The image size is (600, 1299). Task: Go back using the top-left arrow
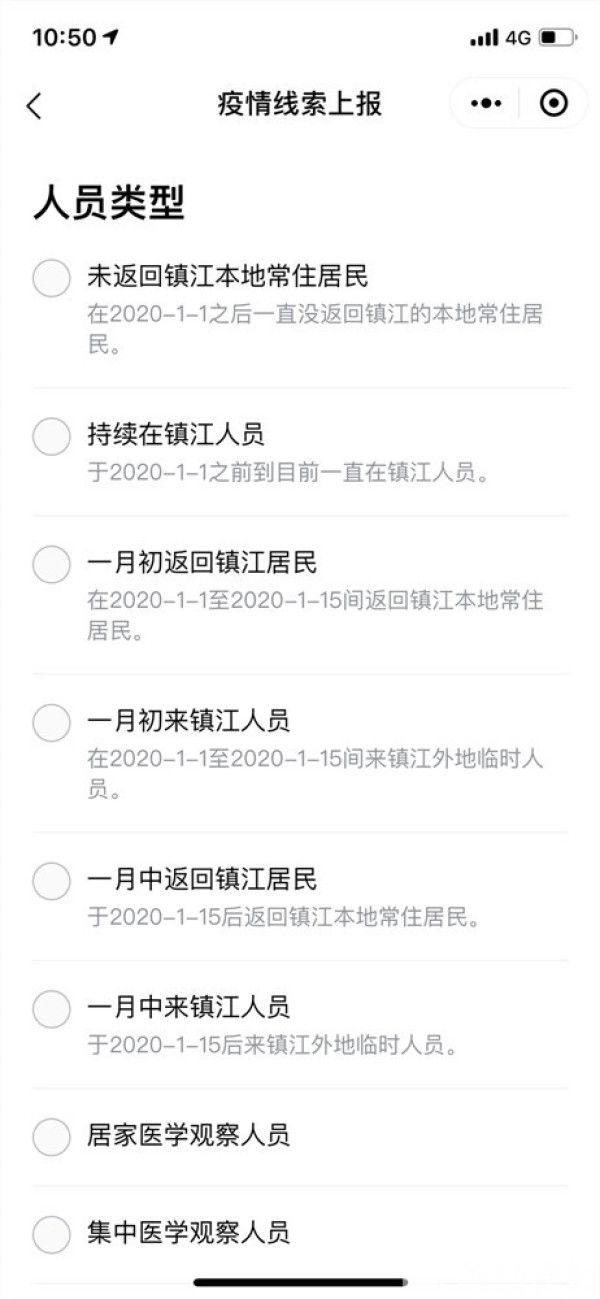[34, 105]
